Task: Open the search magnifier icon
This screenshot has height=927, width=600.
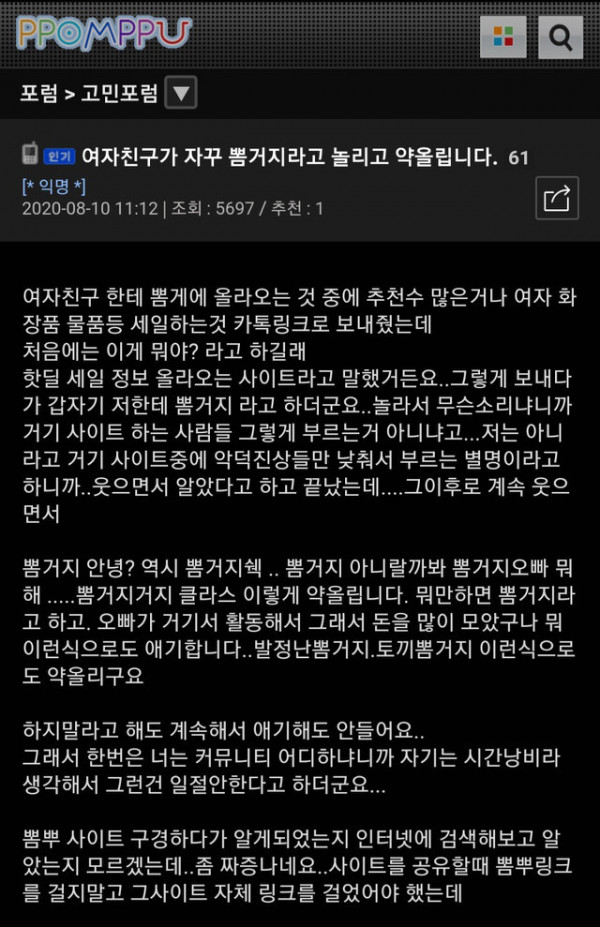Action: [561, 39]
